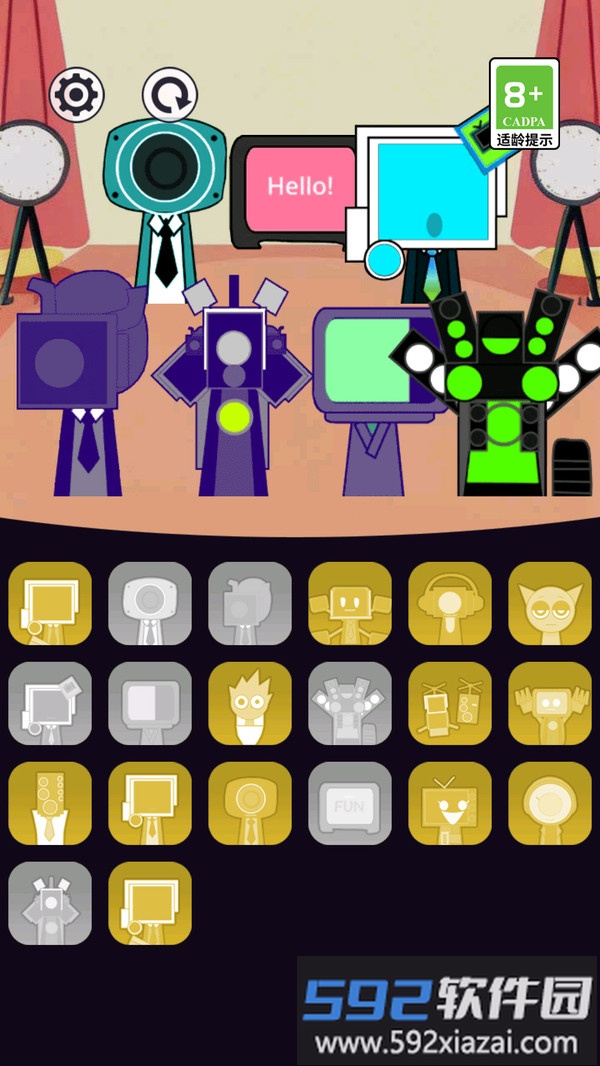Choose the gold sleepy cat character icon
The width and height of the screenshot is (600, 1066).
coord(550,603)
